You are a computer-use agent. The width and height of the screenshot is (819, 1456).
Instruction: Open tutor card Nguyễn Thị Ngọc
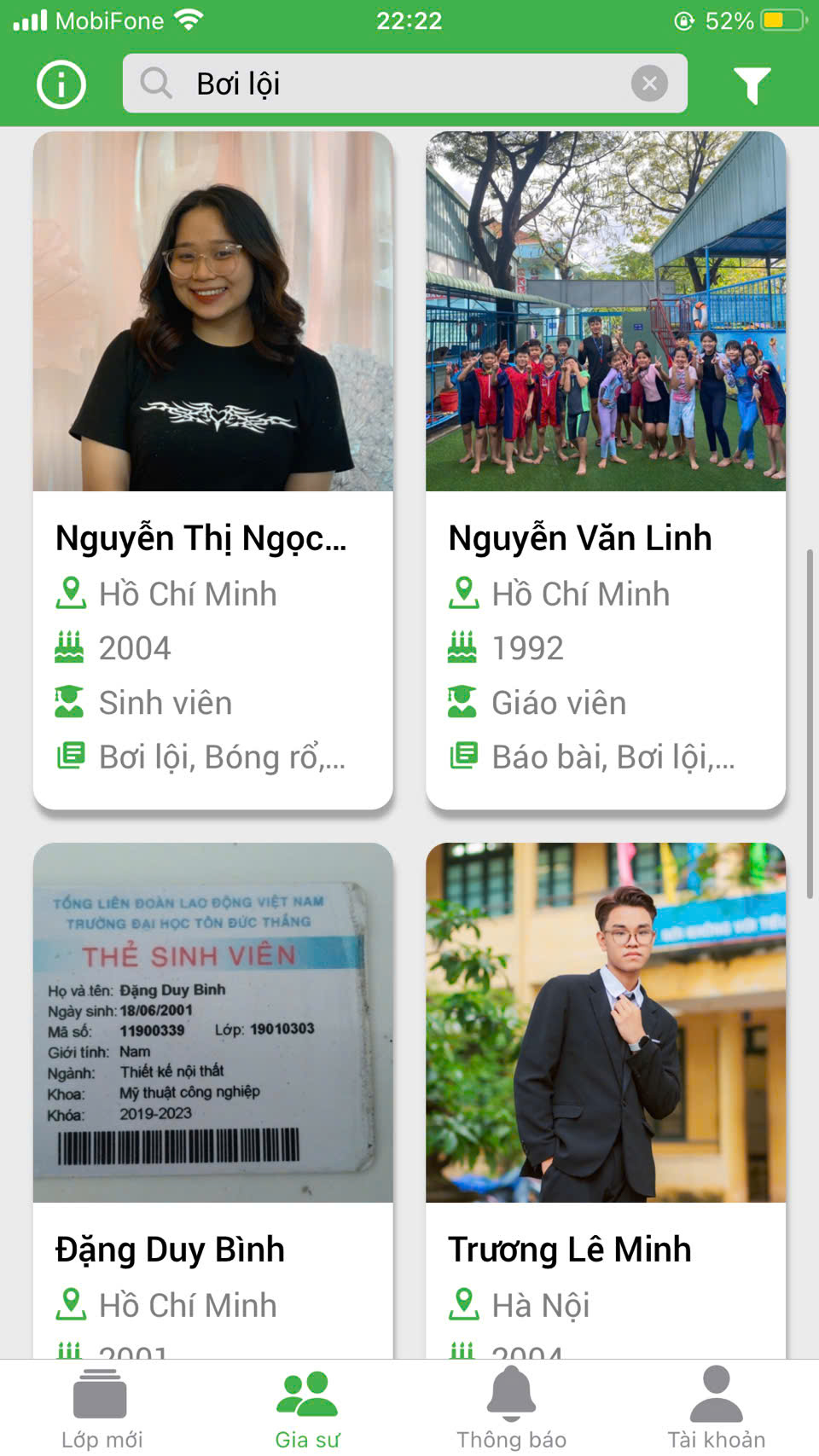(x=213, y=469)
